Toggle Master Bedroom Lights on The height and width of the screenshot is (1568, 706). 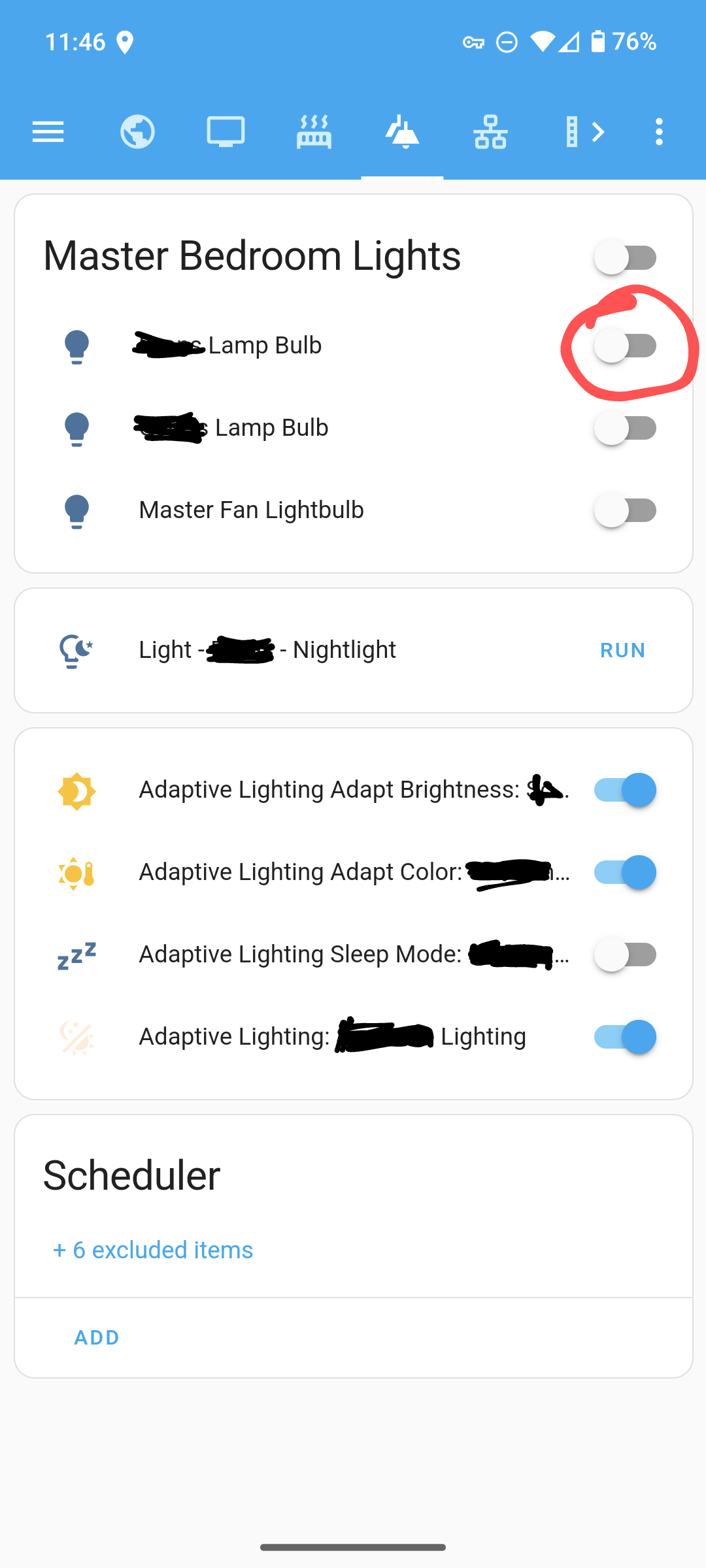pyautogui.click(x=625, y=257)
